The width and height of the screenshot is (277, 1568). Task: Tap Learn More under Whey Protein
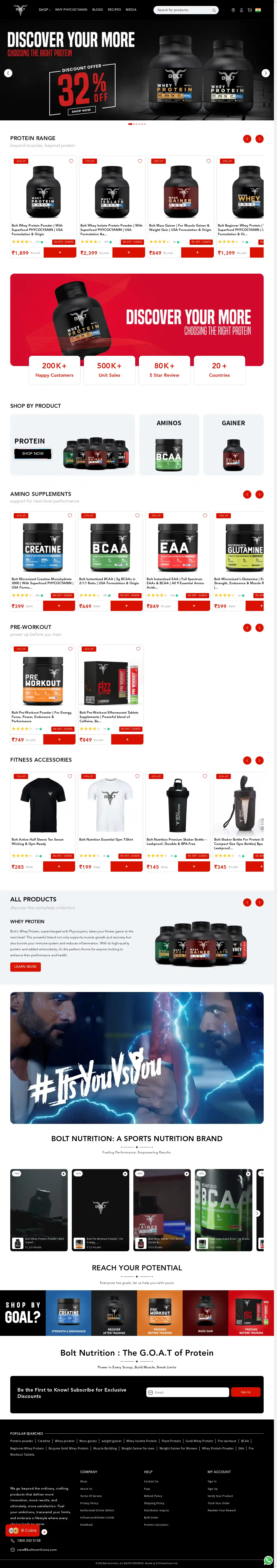click(25, 966)
